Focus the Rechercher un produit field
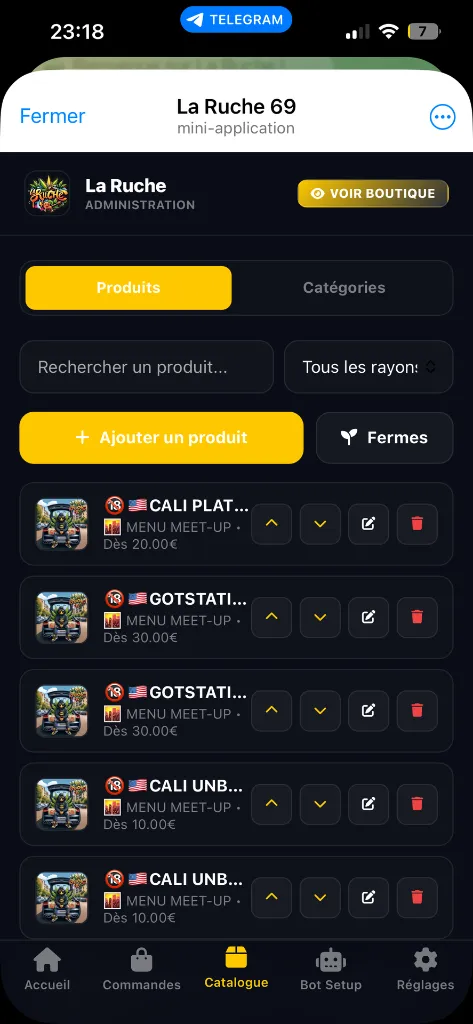This screenshot has height=1024, width=473. [146, 367]
